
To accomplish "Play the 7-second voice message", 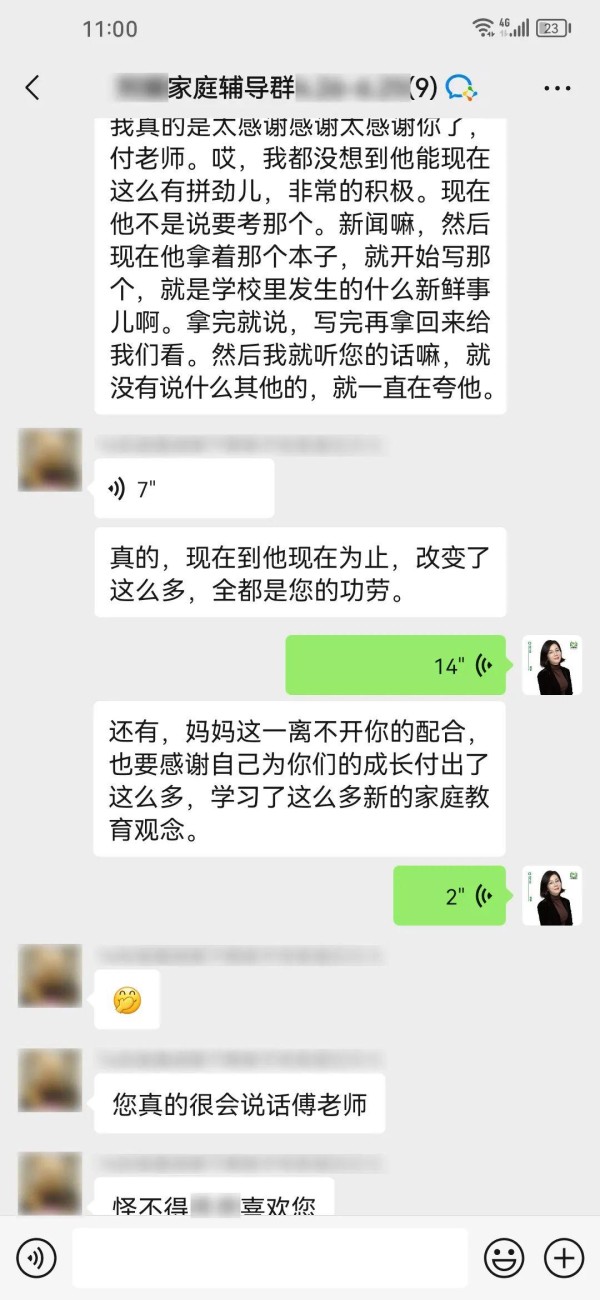I will click(184, 488).
